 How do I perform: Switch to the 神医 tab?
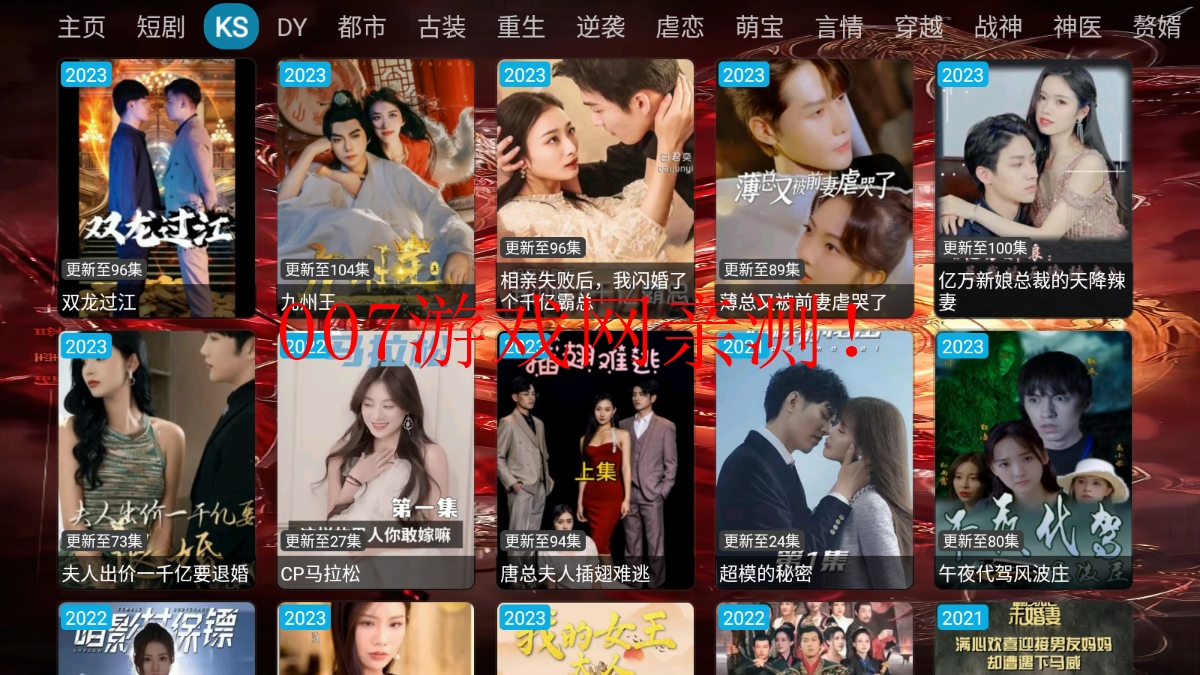pos(1078,27)
